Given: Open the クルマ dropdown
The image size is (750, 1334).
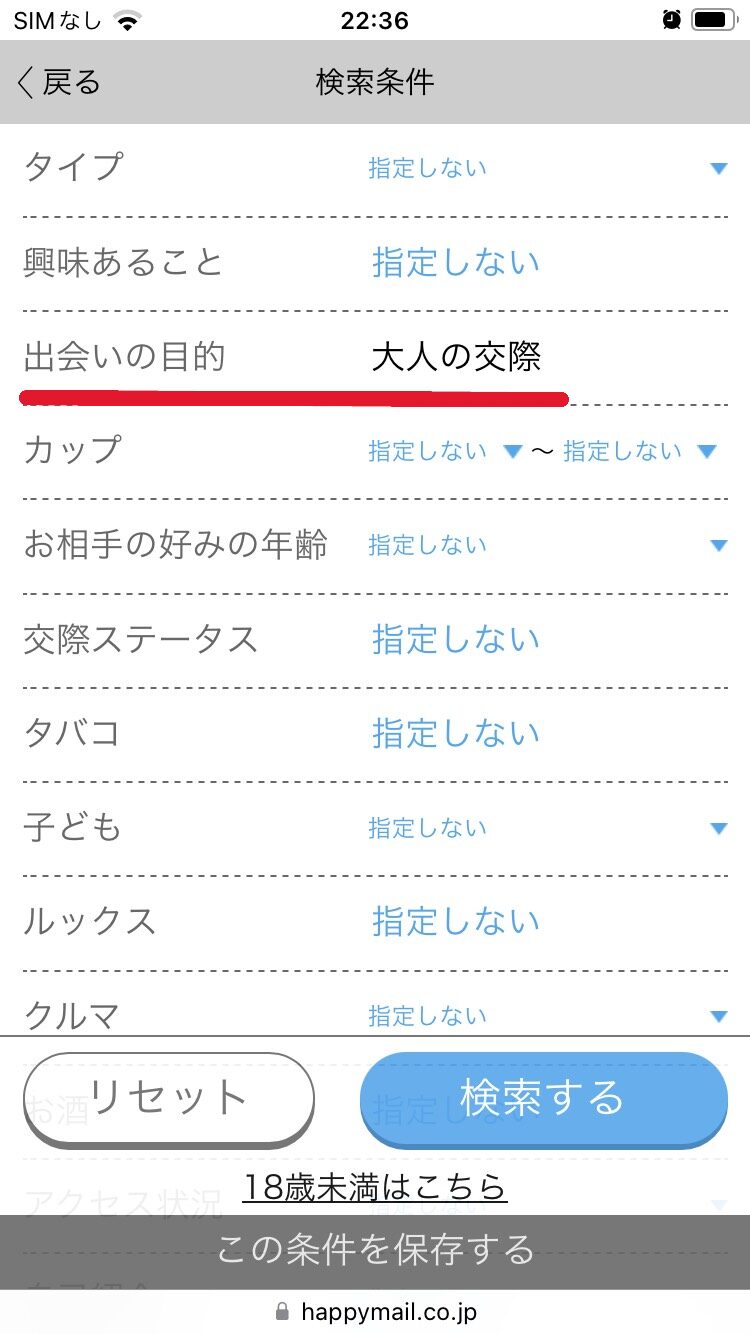Looking at the screenshot, I should [x=548, y=1016].
